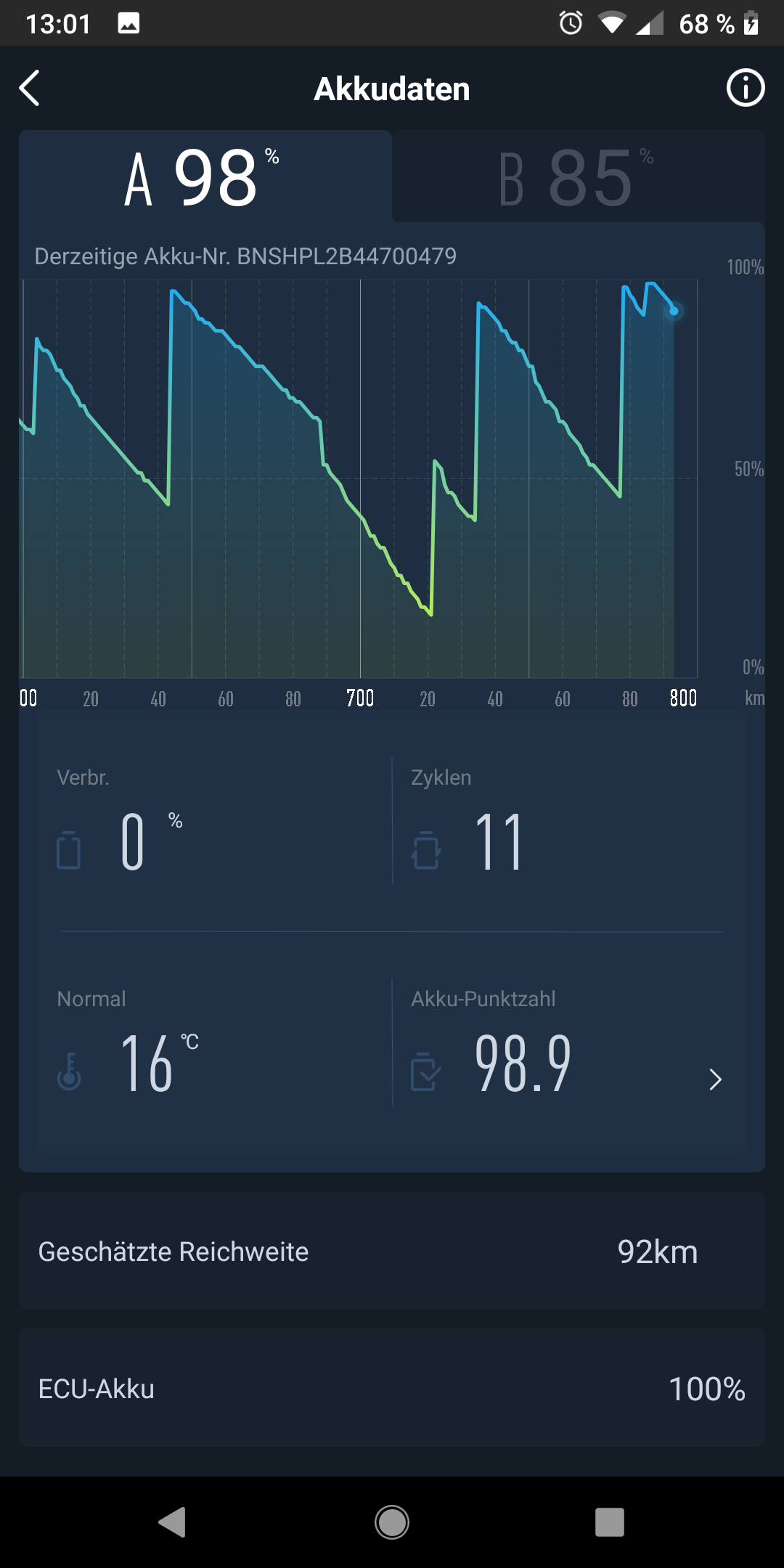Select battery A tab
This screenshot has width=784, height=1568.
205,177
